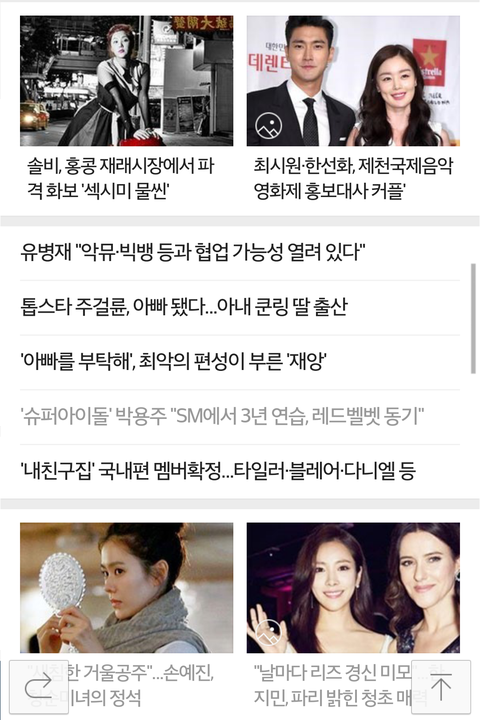This screenshot has width=480, height=720.
Task: Open the Han Ji-min in Paris article
Action: (353, 615)
